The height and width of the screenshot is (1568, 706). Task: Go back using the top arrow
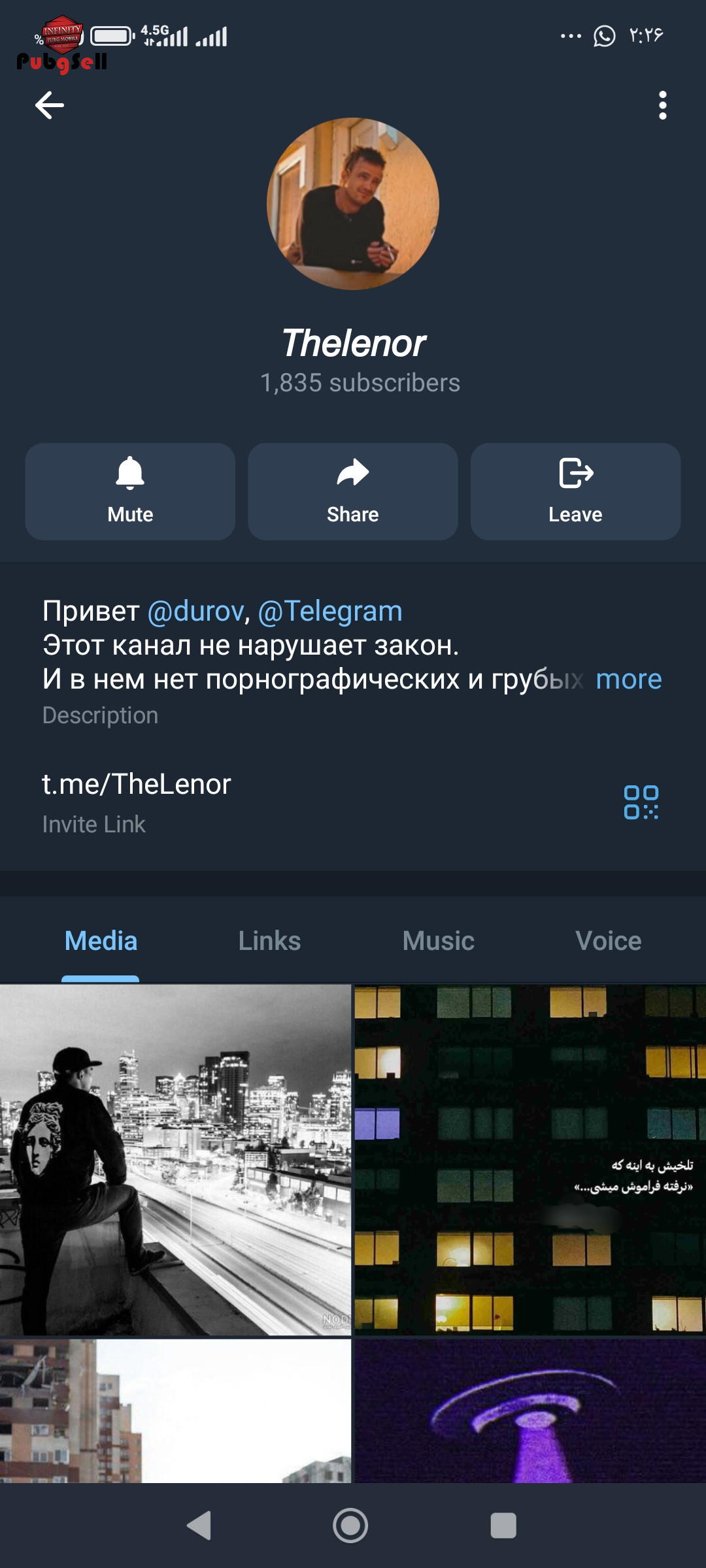coord(50,105)
